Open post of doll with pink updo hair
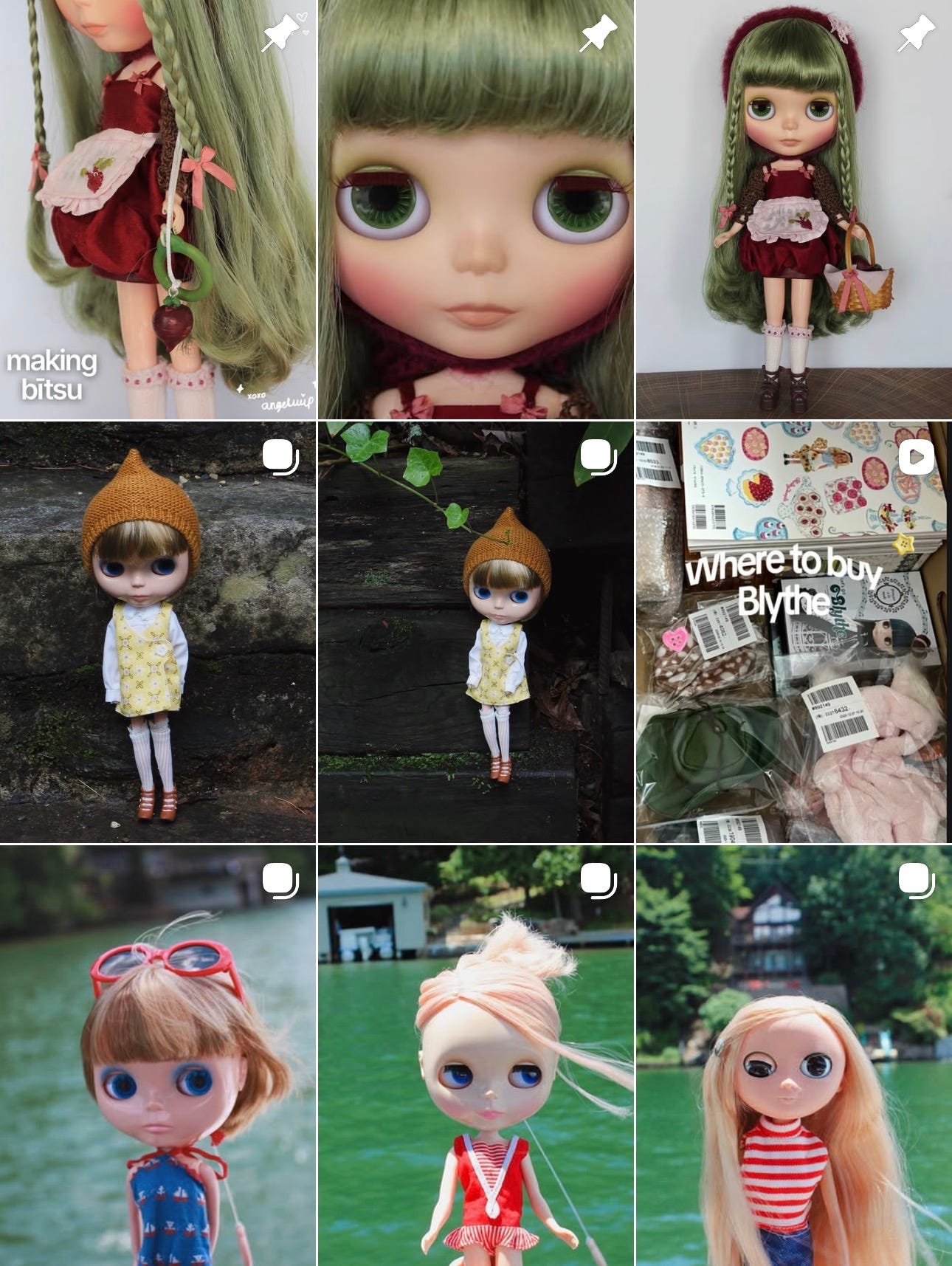 476,1056
